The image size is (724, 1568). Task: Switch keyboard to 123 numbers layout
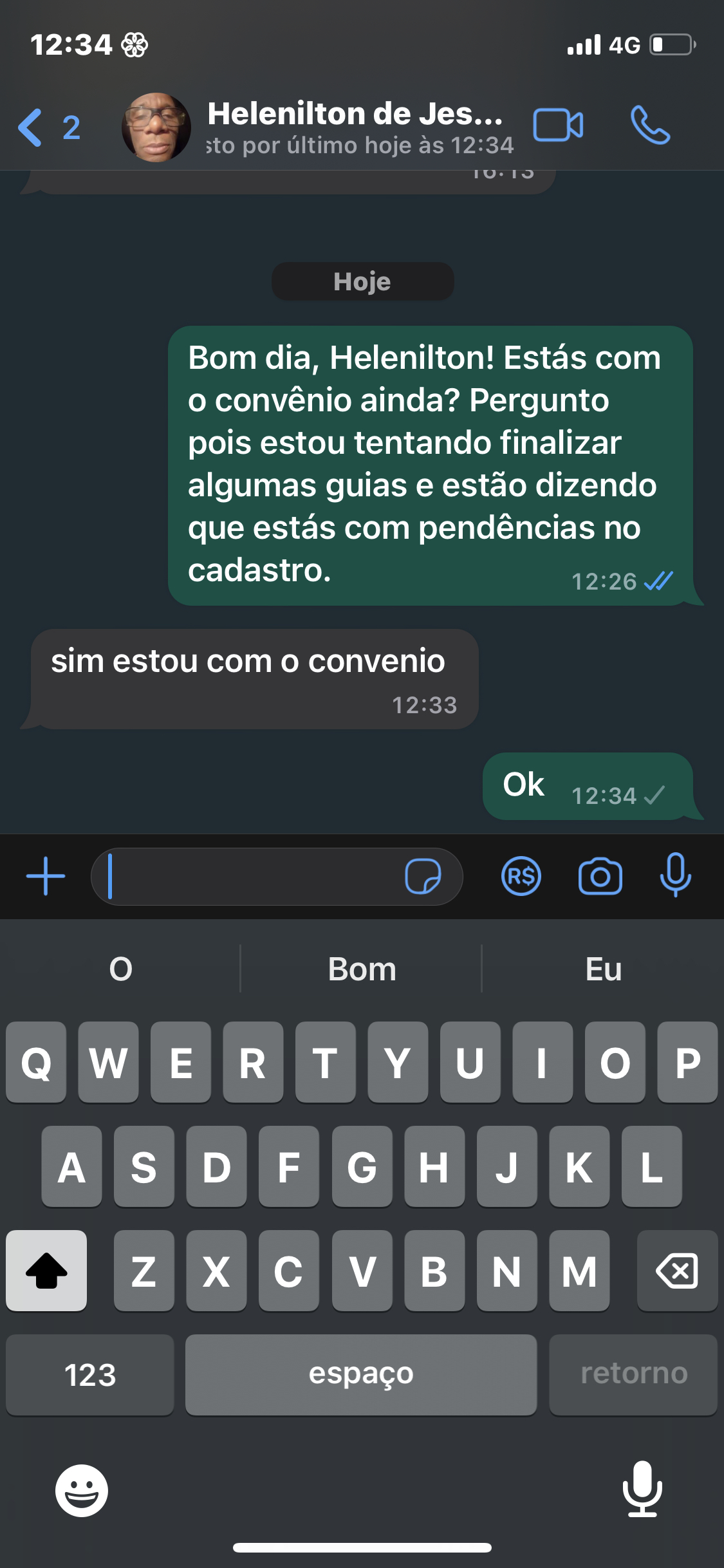(x=90, y=1374)
